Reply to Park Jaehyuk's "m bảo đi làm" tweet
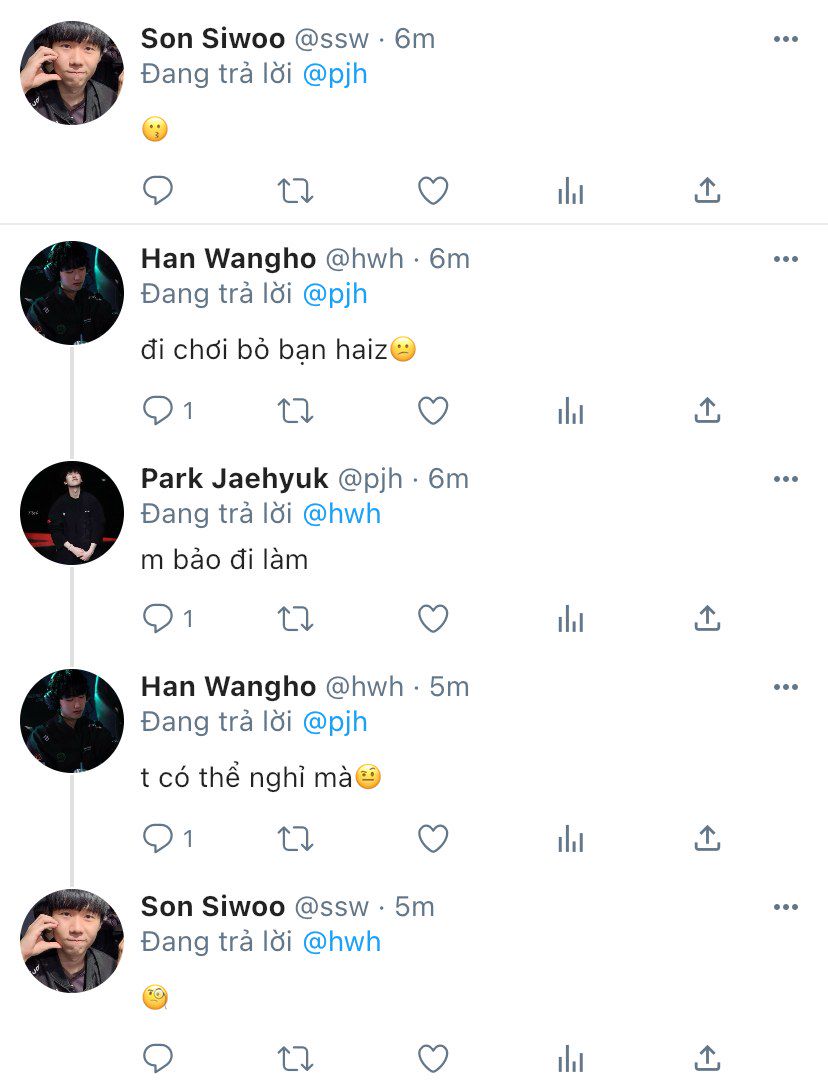Viewport: 828px width, 1091px height. (158, 619)
